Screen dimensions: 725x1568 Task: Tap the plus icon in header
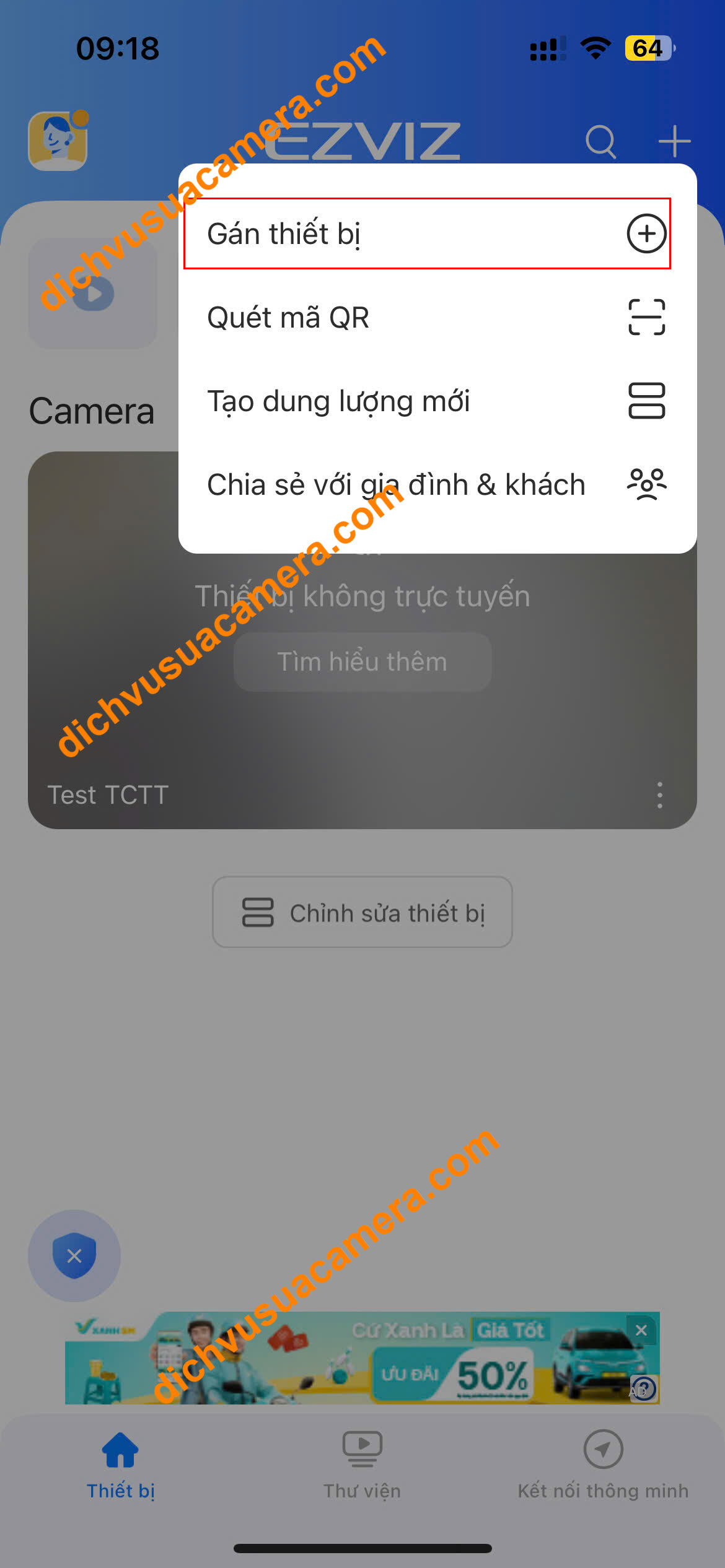pyautogui.click(x=674, y=141)
